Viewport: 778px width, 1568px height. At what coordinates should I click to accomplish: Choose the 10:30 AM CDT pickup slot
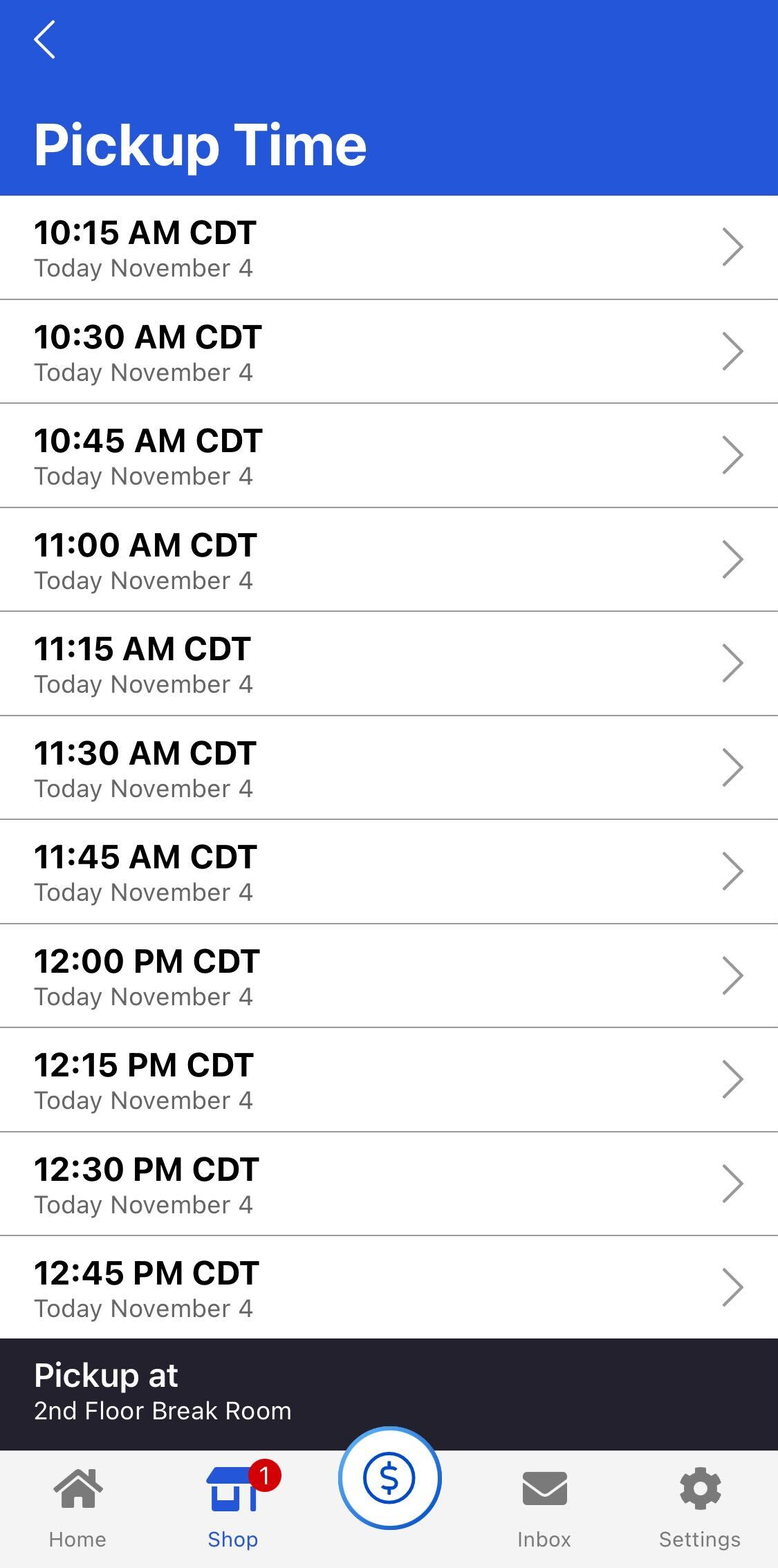pos(389,352)
